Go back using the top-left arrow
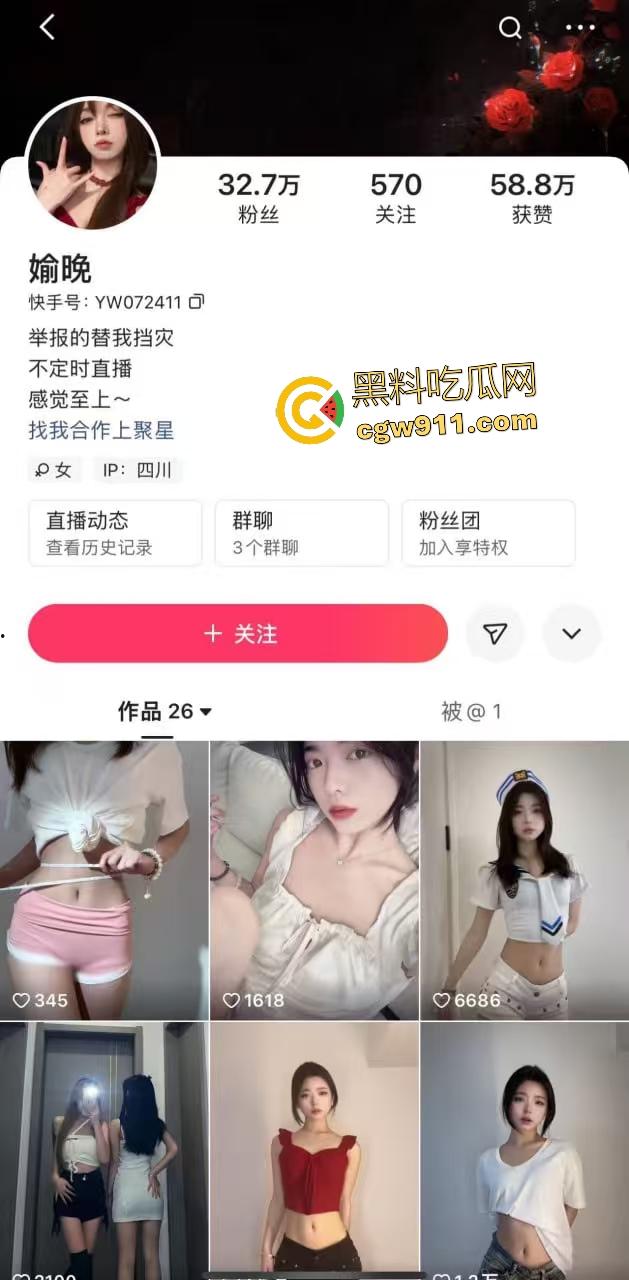629x1280 pixels. [46, 28]
